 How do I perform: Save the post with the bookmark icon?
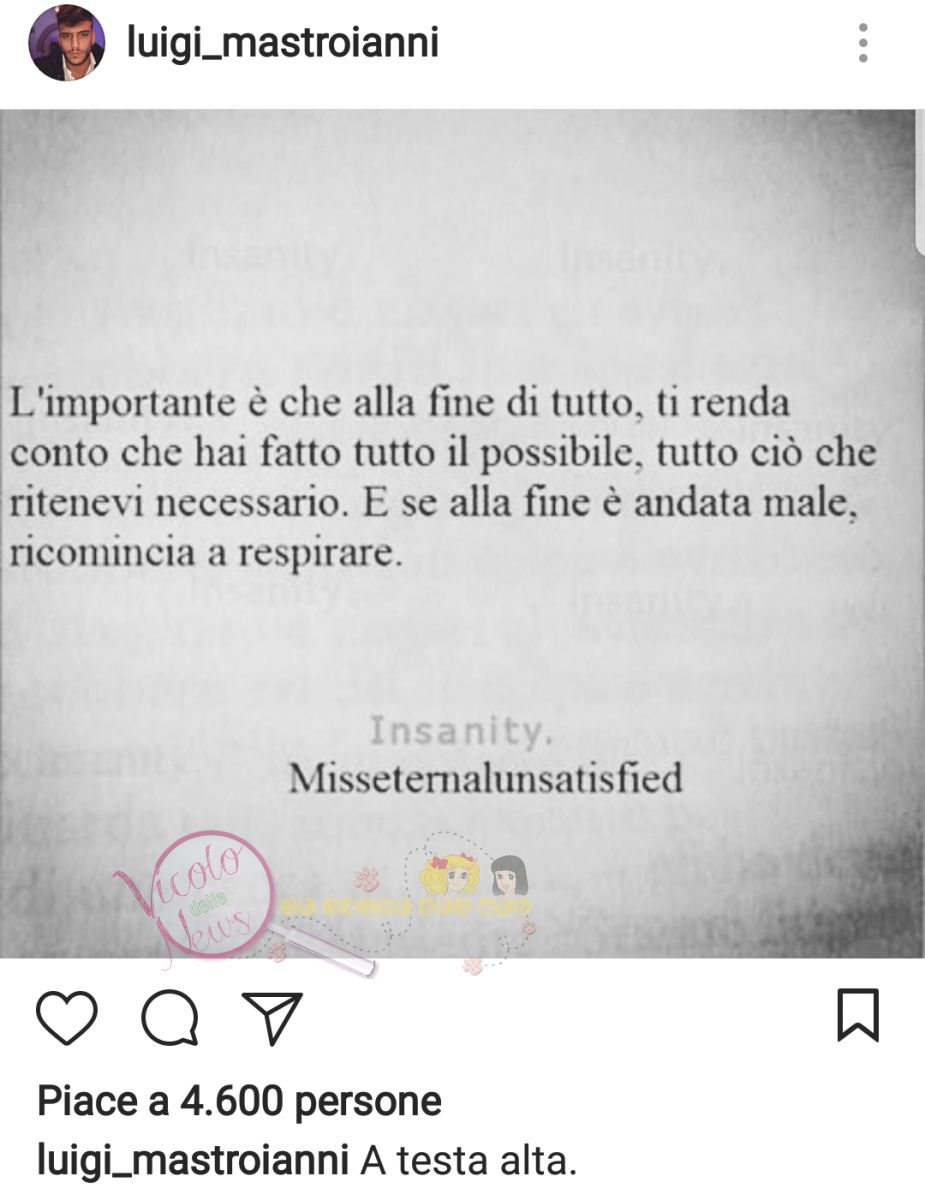point(857,1016)
